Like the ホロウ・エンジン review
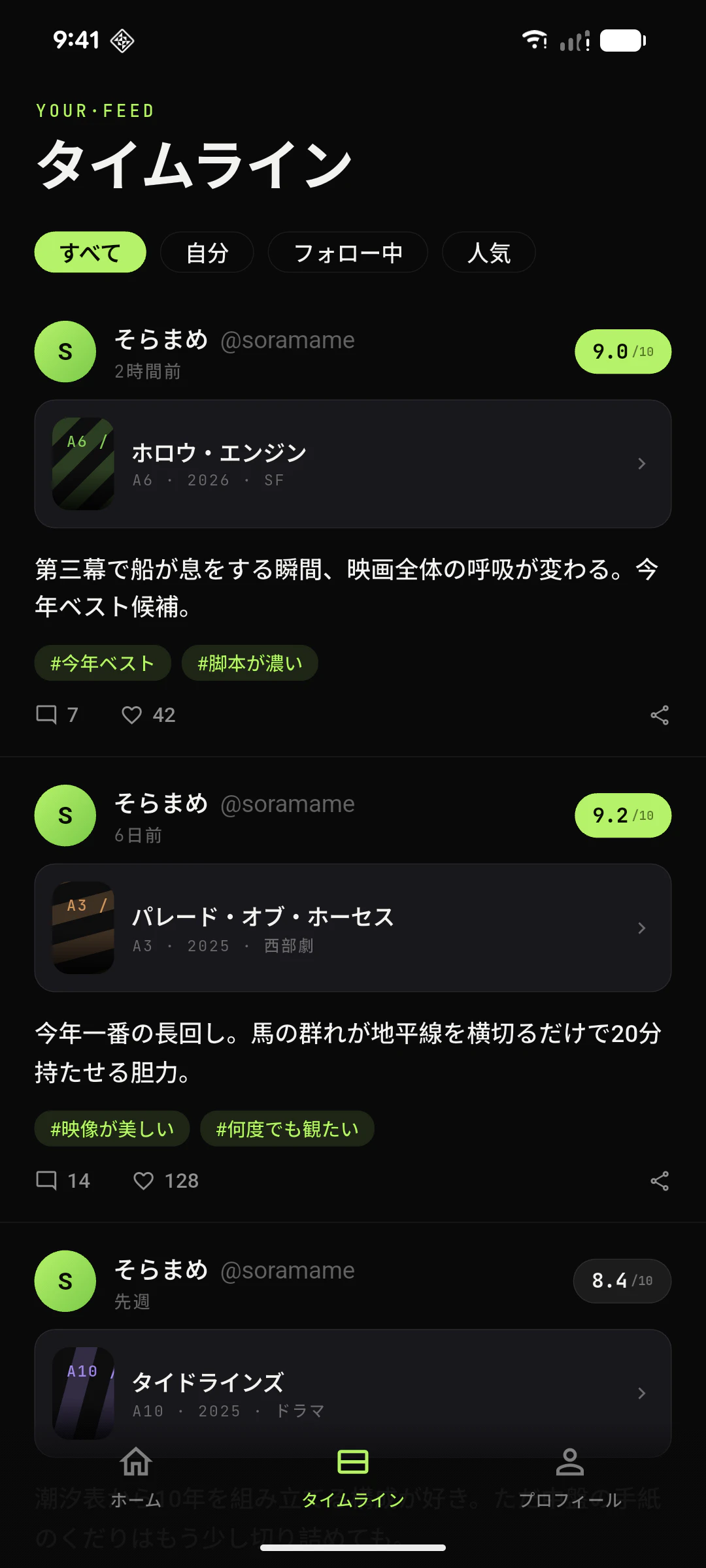 tap(148, 715)
